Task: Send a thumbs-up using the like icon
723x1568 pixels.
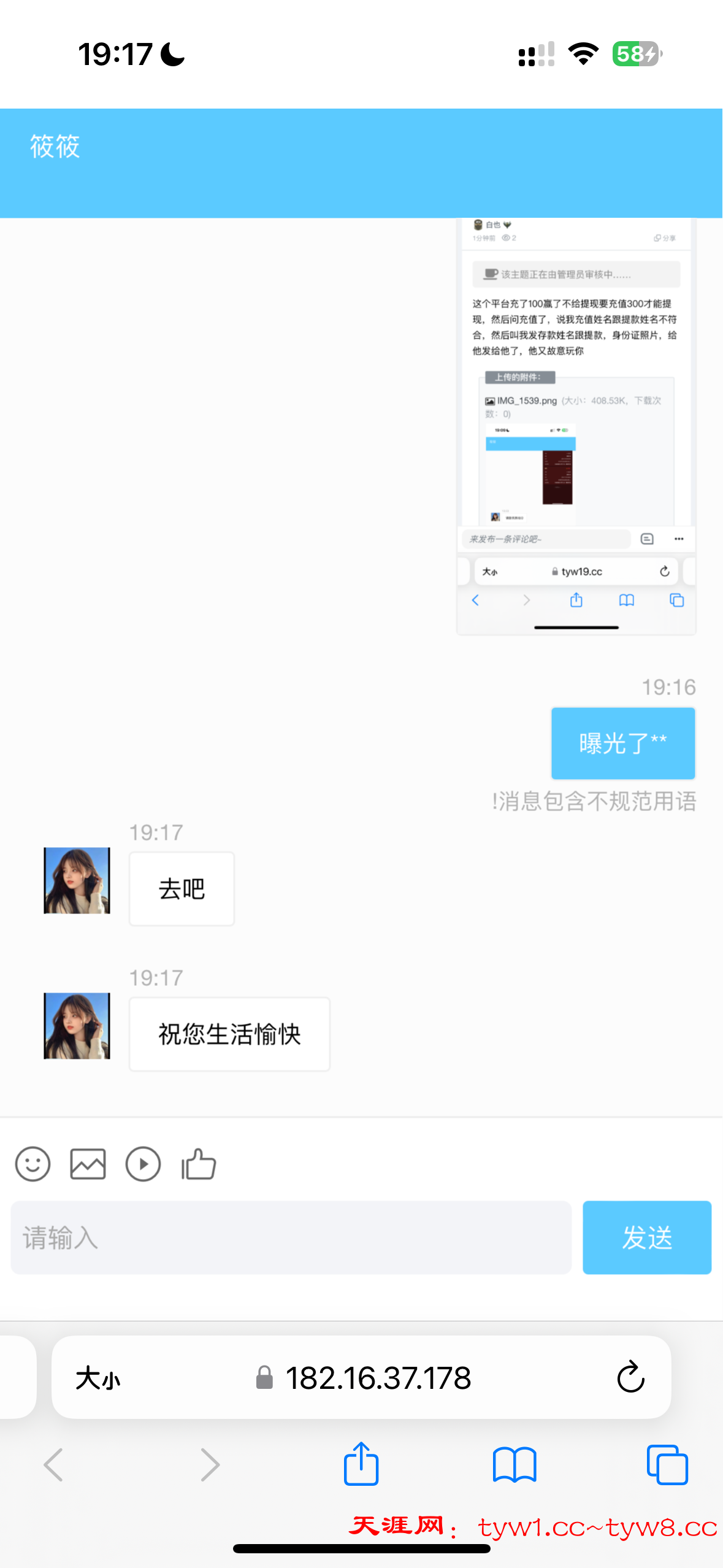Action: click(198, 1164)
